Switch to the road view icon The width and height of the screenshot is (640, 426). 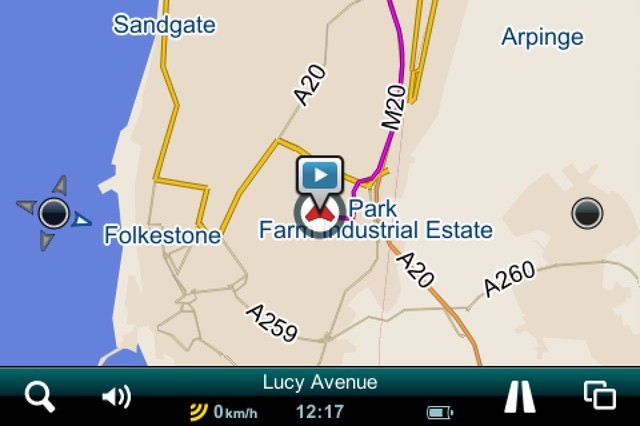pos(519,397)
